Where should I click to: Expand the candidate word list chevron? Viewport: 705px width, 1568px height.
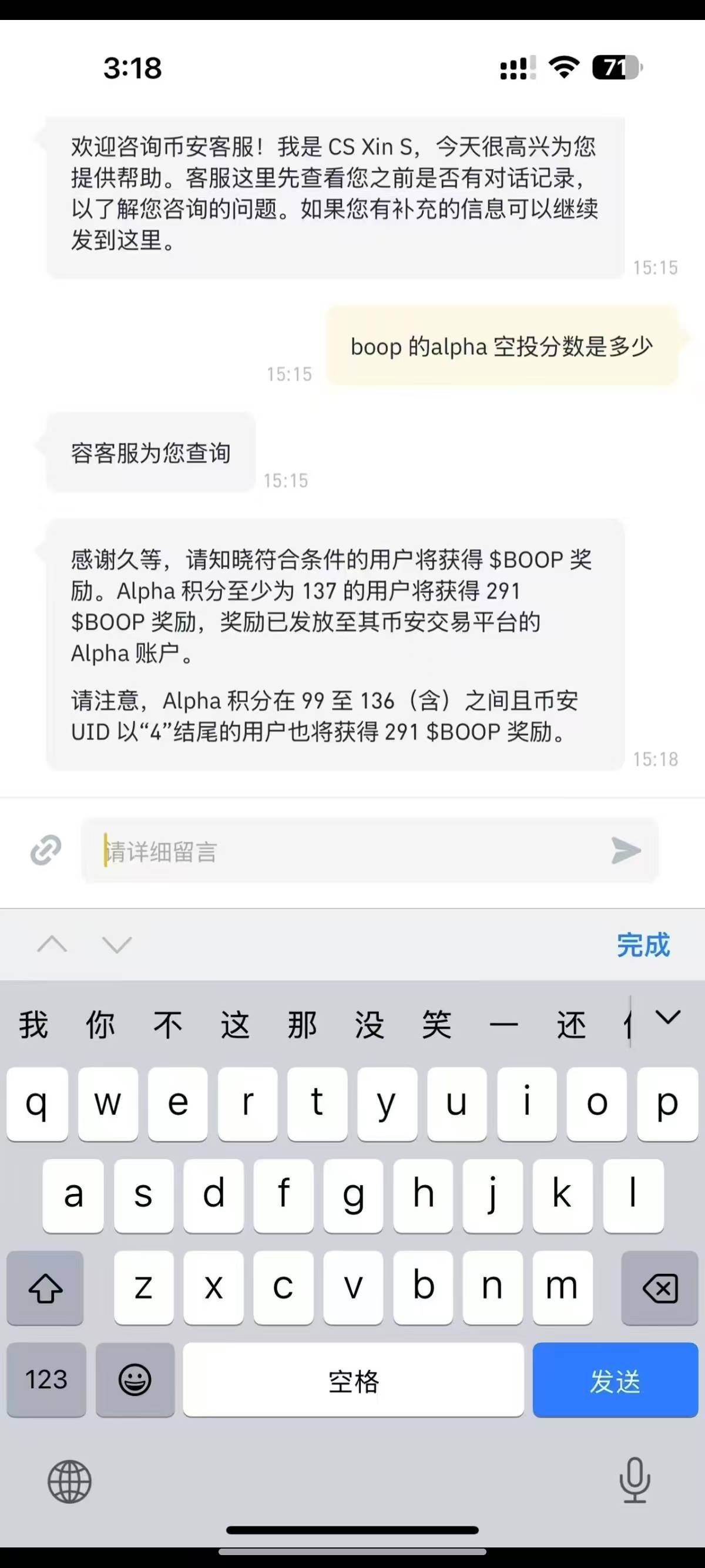(668, 1017)
